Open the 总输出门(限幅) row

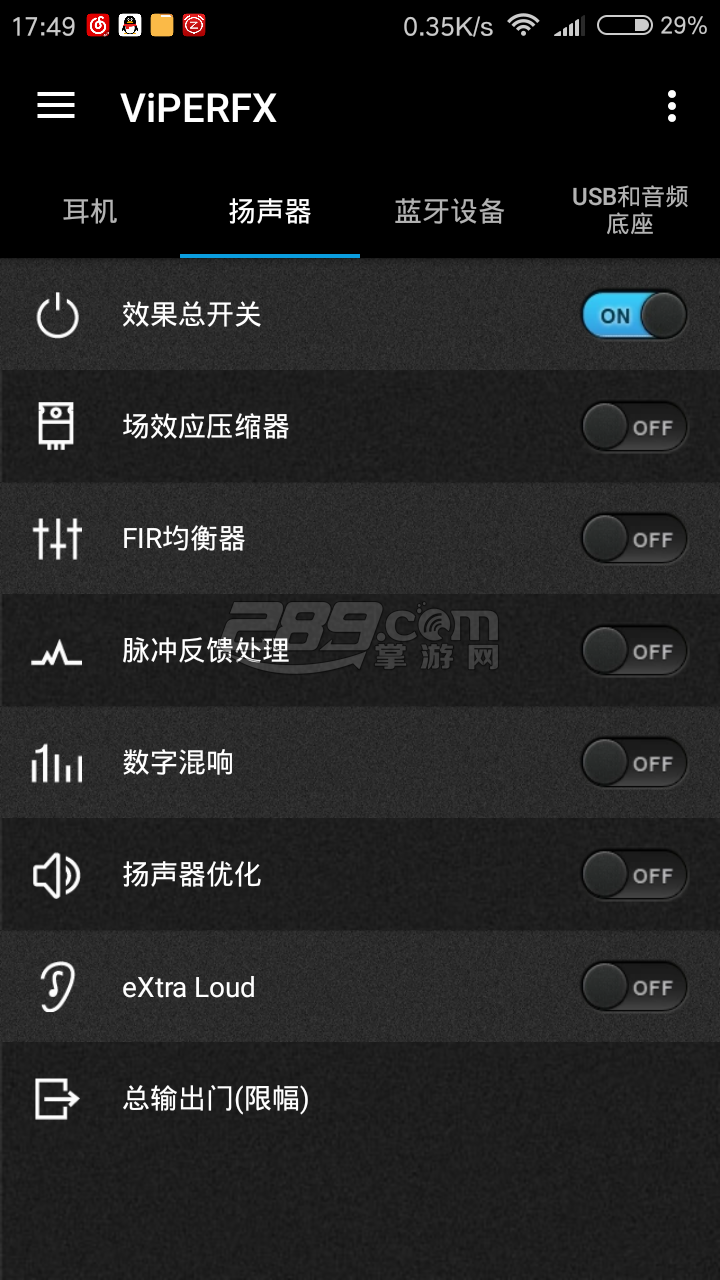360,1100
